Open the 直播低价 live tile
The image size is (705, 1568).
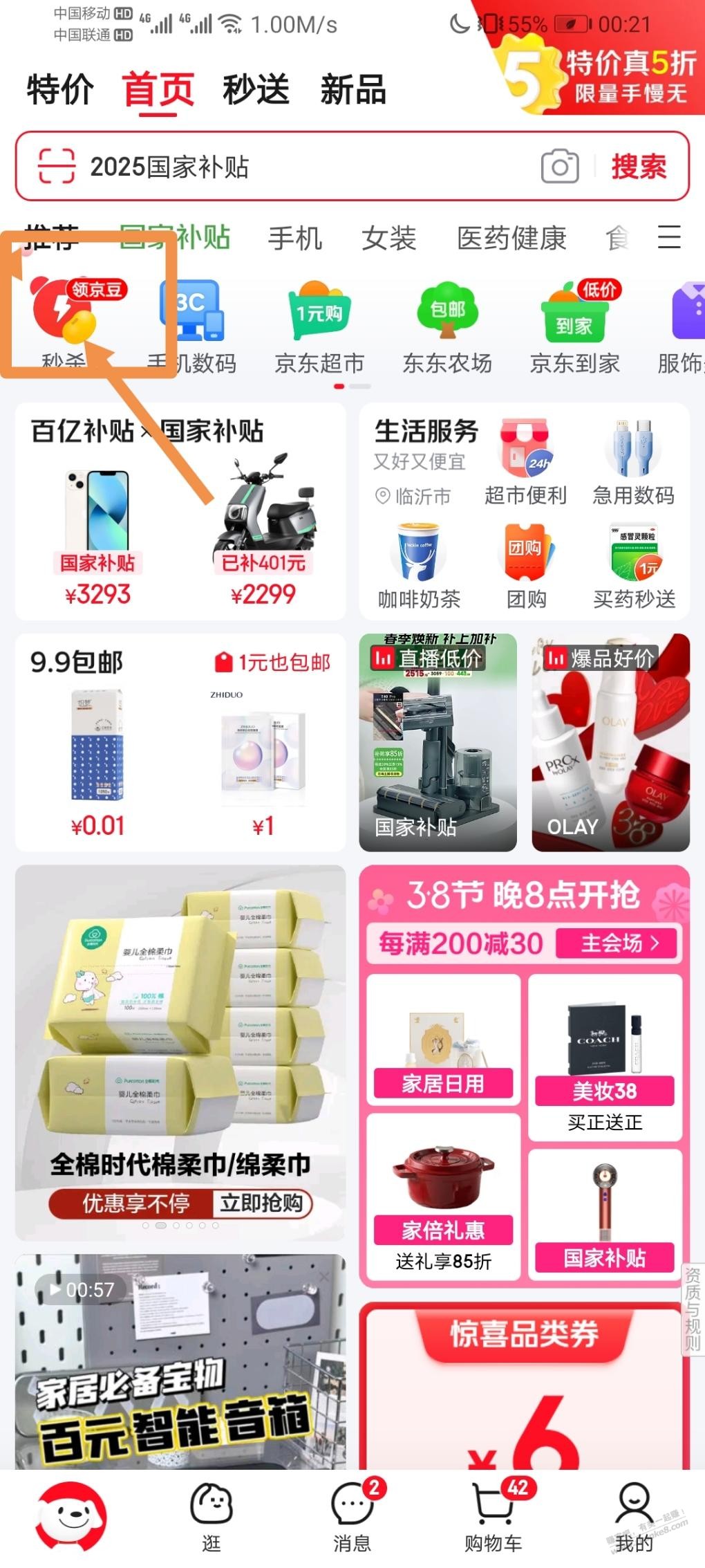(x=438, y=742)
